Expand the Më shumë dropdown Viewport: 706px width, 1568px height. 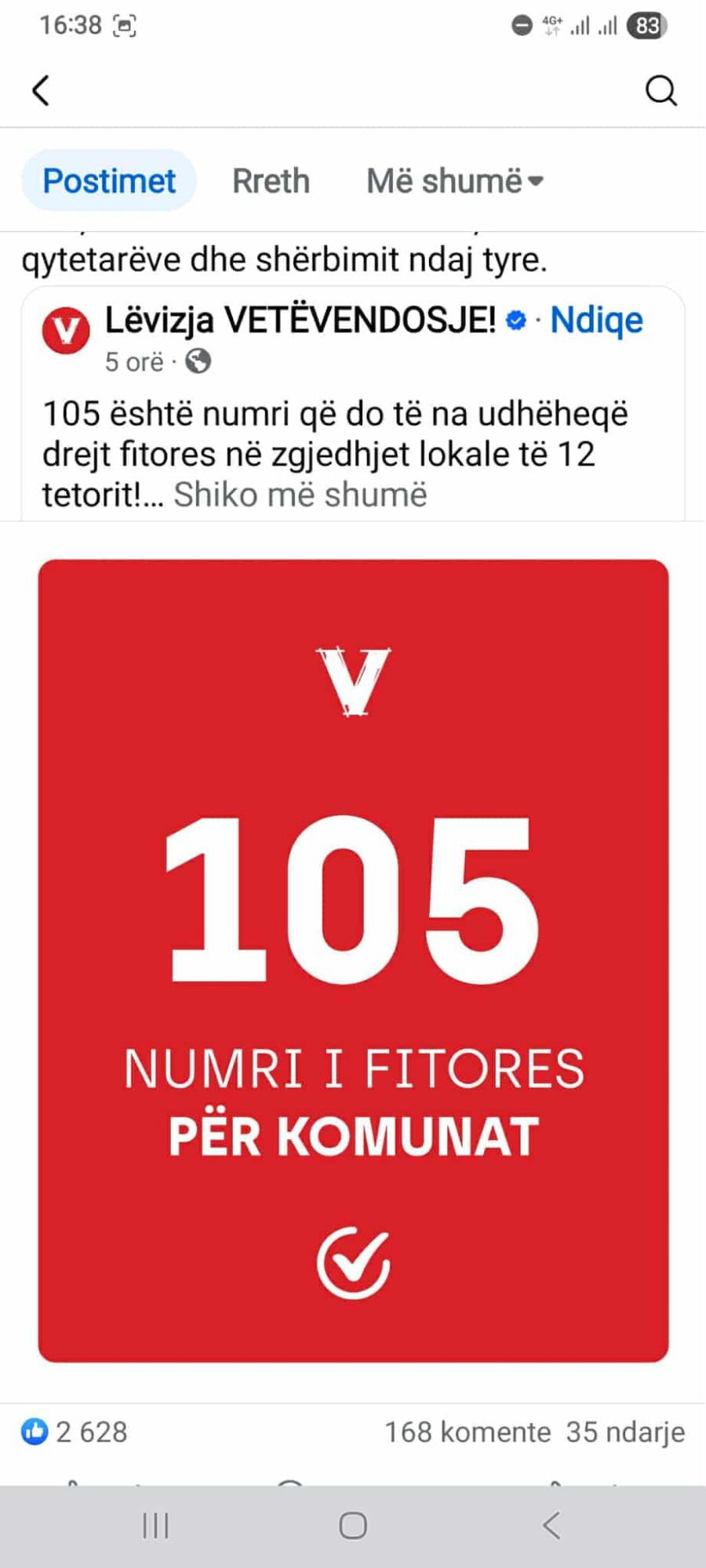pyautogui.click(x=454, y=181)
